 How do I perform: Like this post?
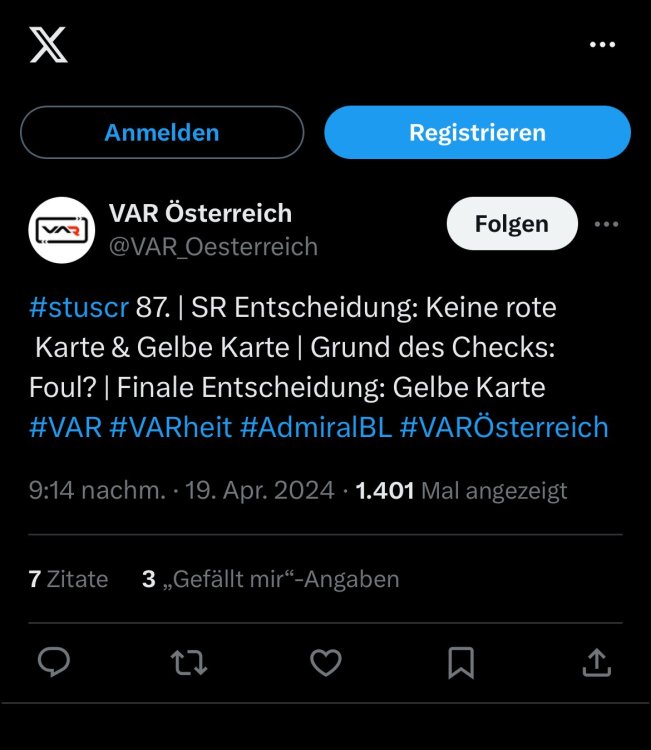tap(325, 662)
